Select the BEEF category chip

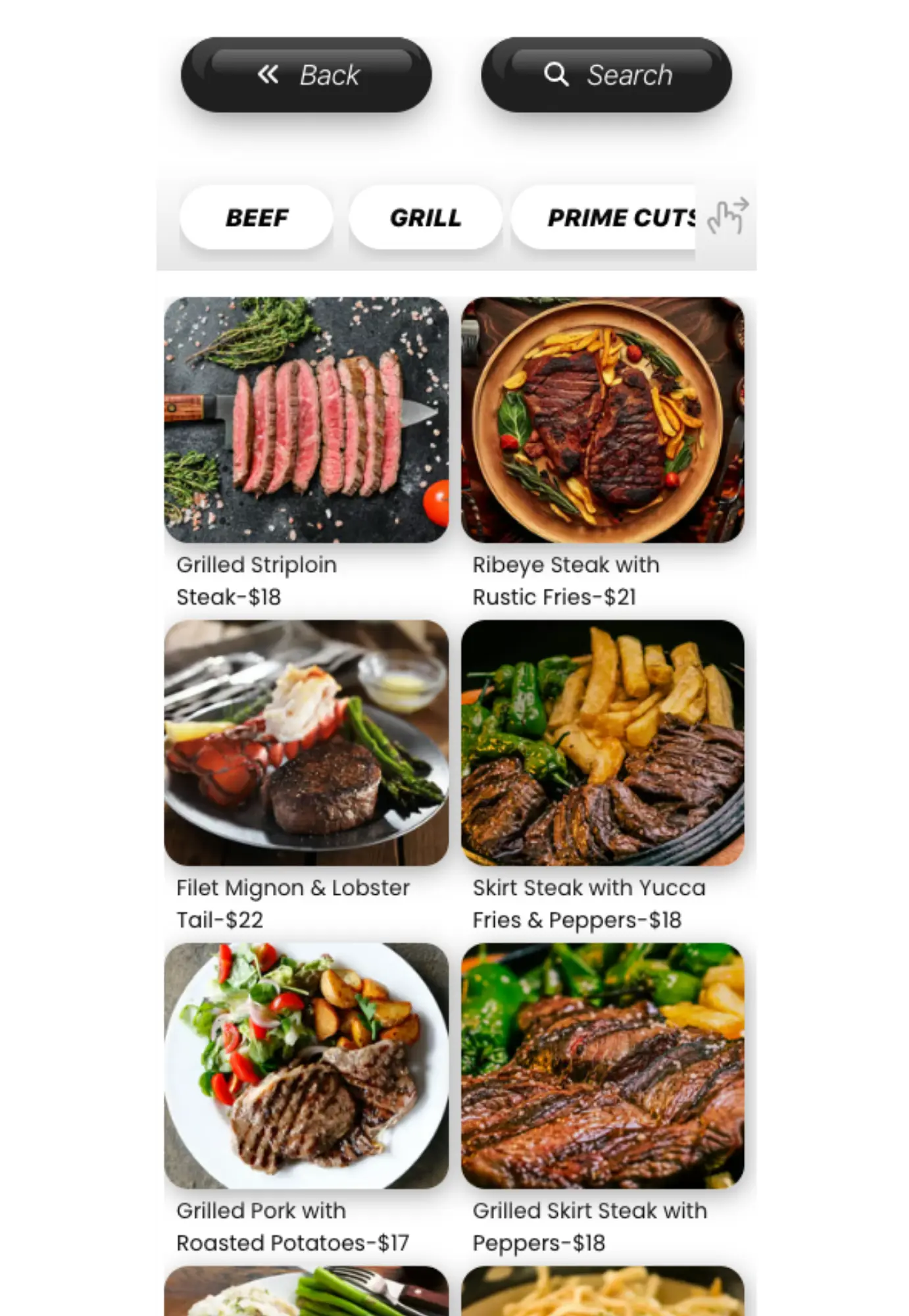pos(257,218)
